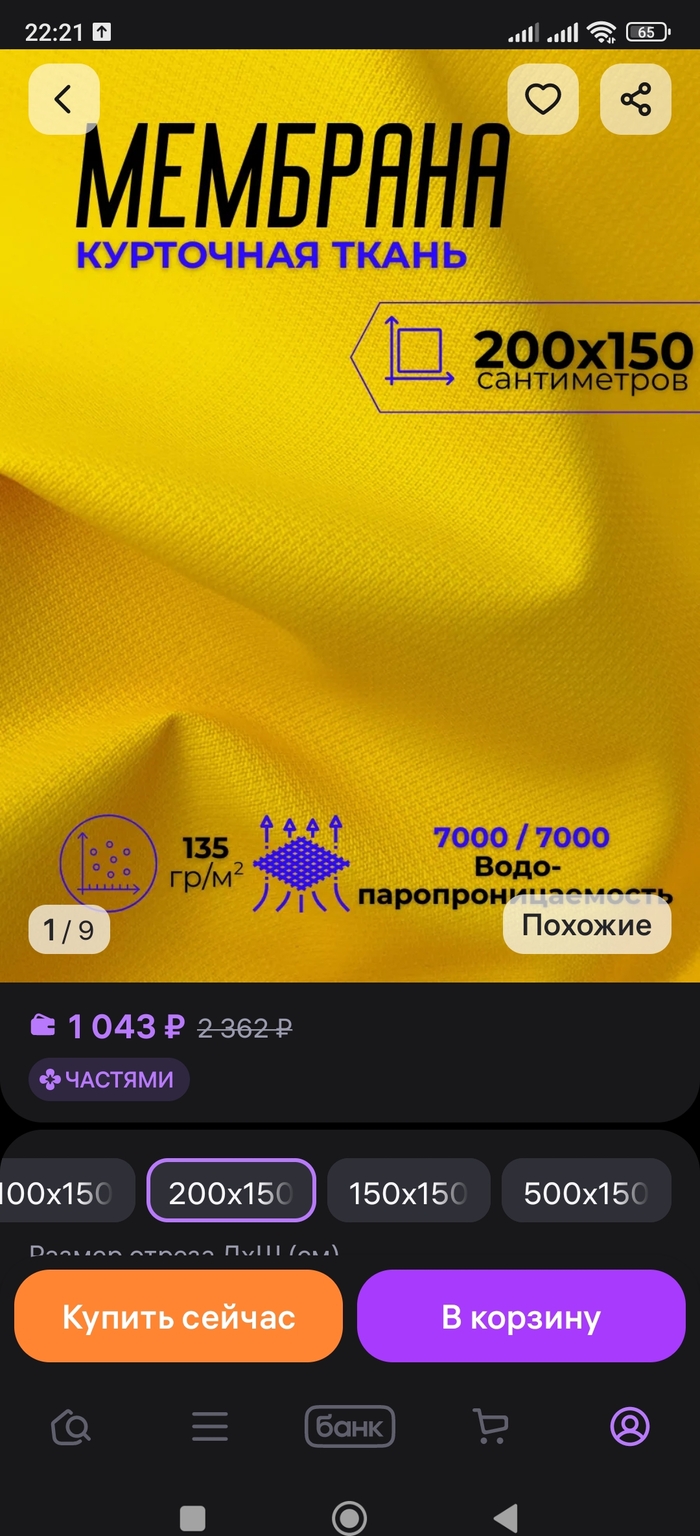
Task: Go back using the arrow button
Action: [x=64, y=99]
